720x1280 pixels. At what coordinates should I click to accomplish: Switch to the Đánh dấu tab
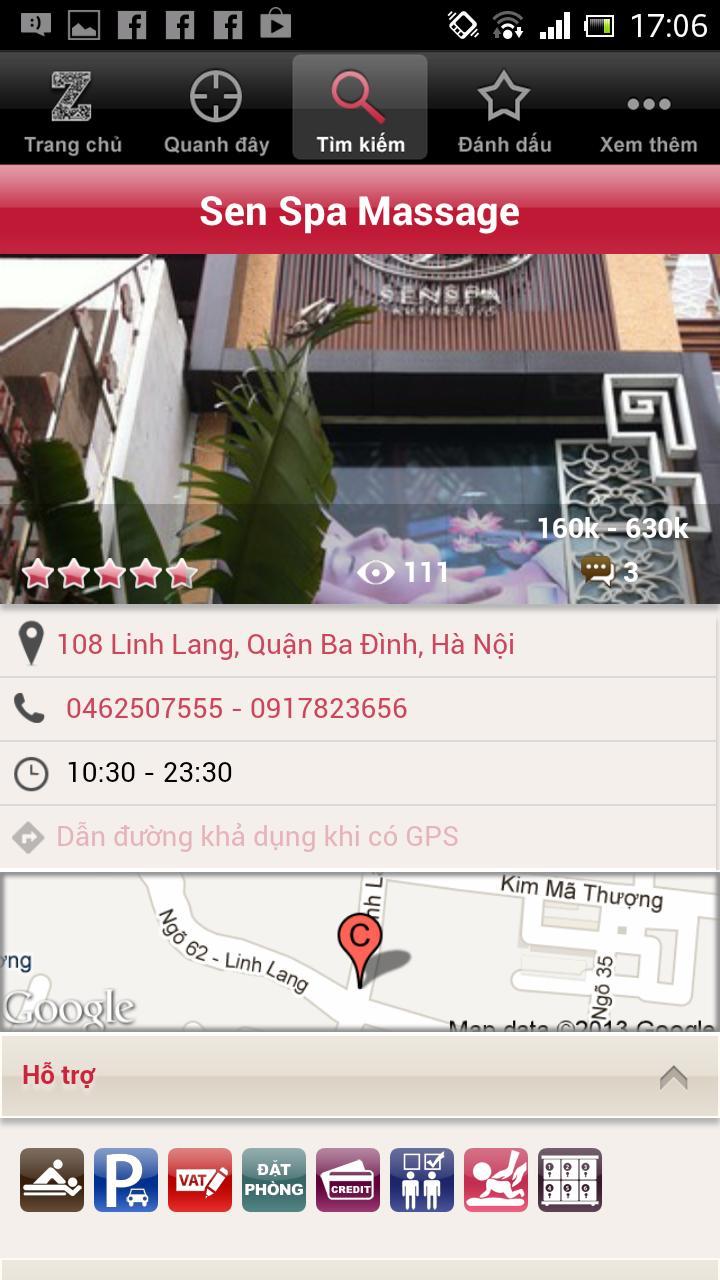504,112
